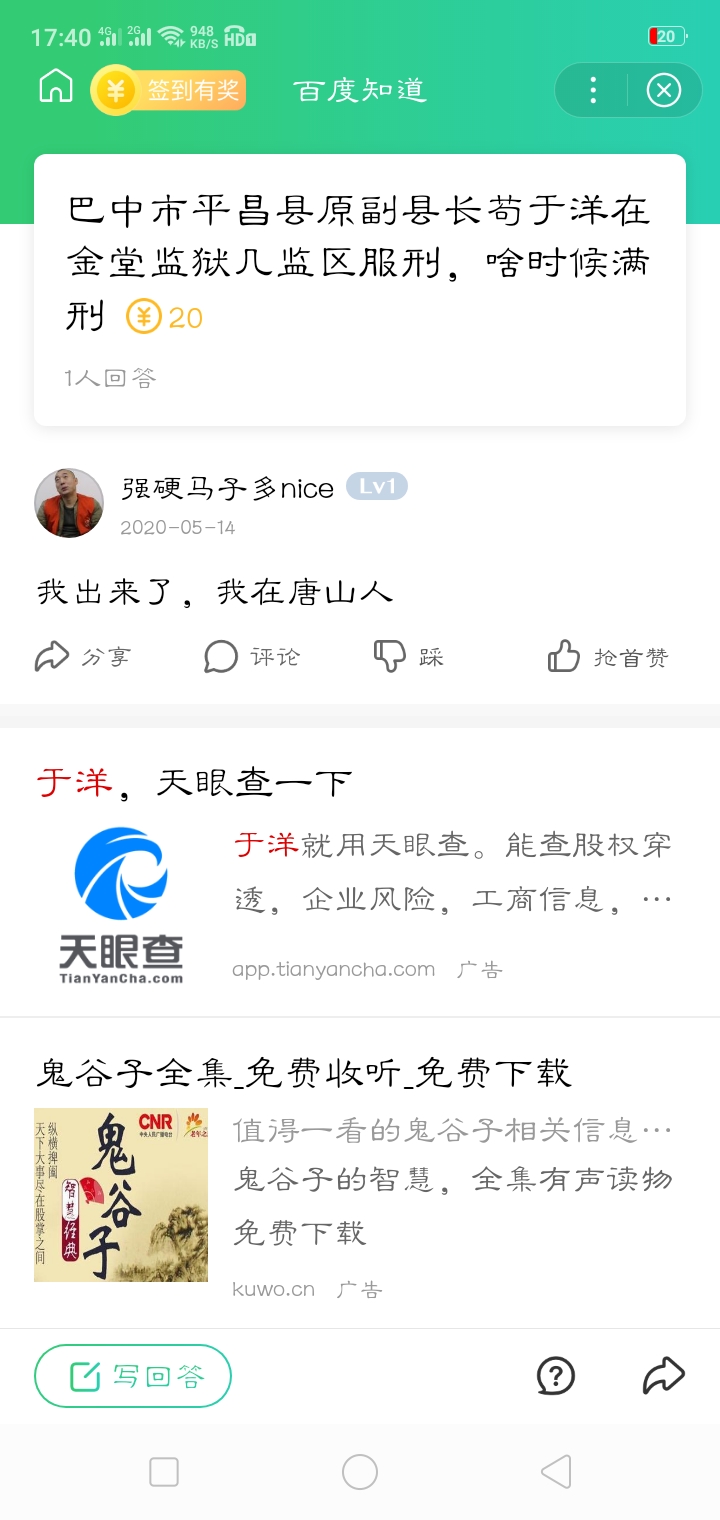The image size is (720, 1520).
Task: Open 评论 comments on the answer
Action: 251,656
